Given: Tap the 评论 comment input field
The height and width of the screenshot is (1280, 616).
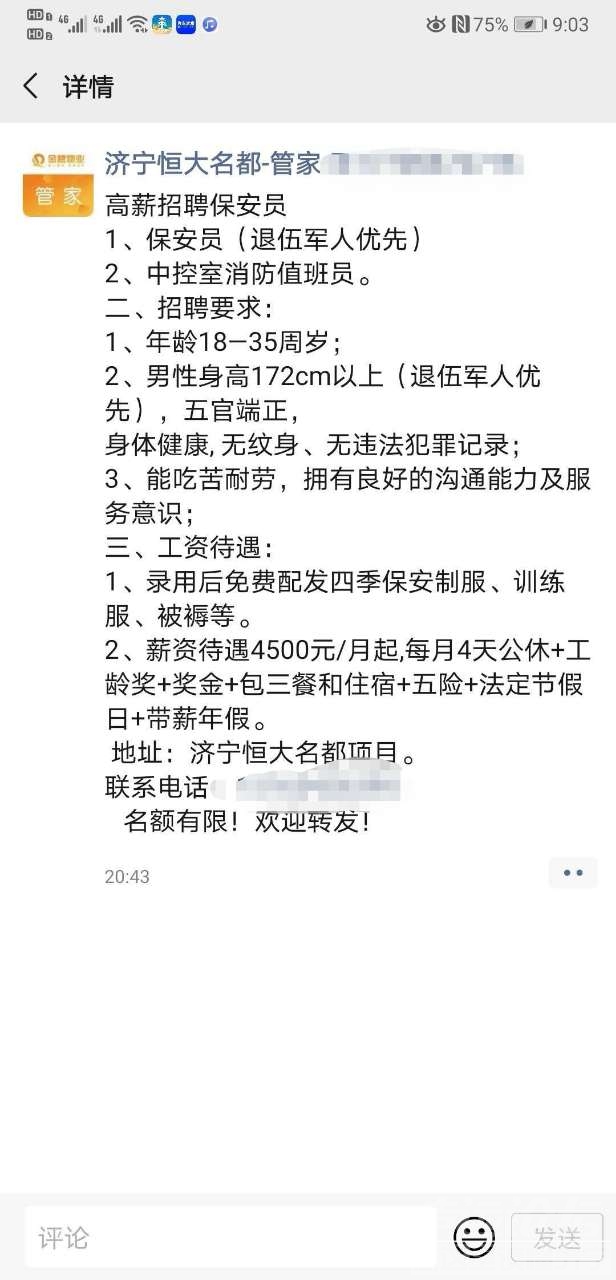Looking at the screenshot, I should click(230, 1238).
